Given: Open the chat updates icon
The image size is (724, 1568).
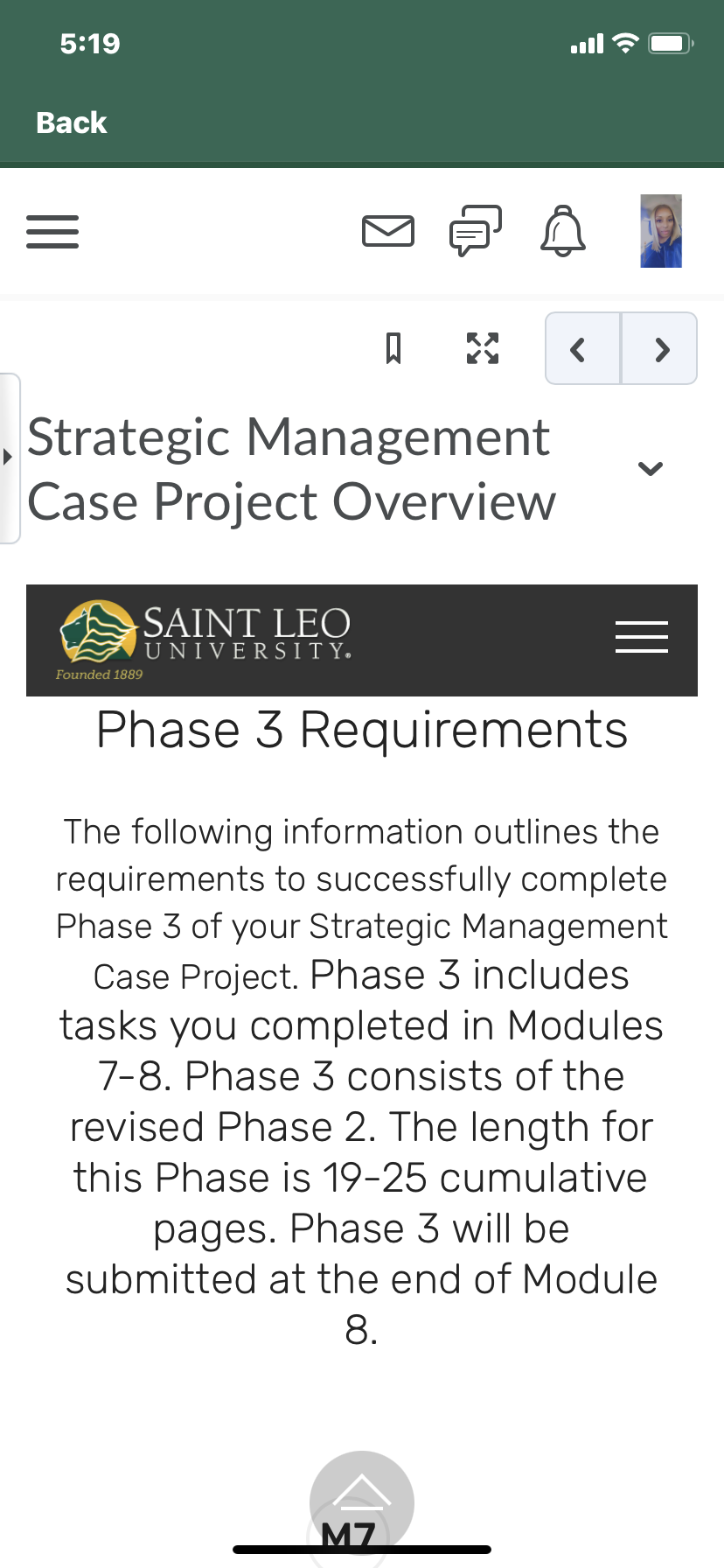Looking at the screenshot, I should coord(476,231).
